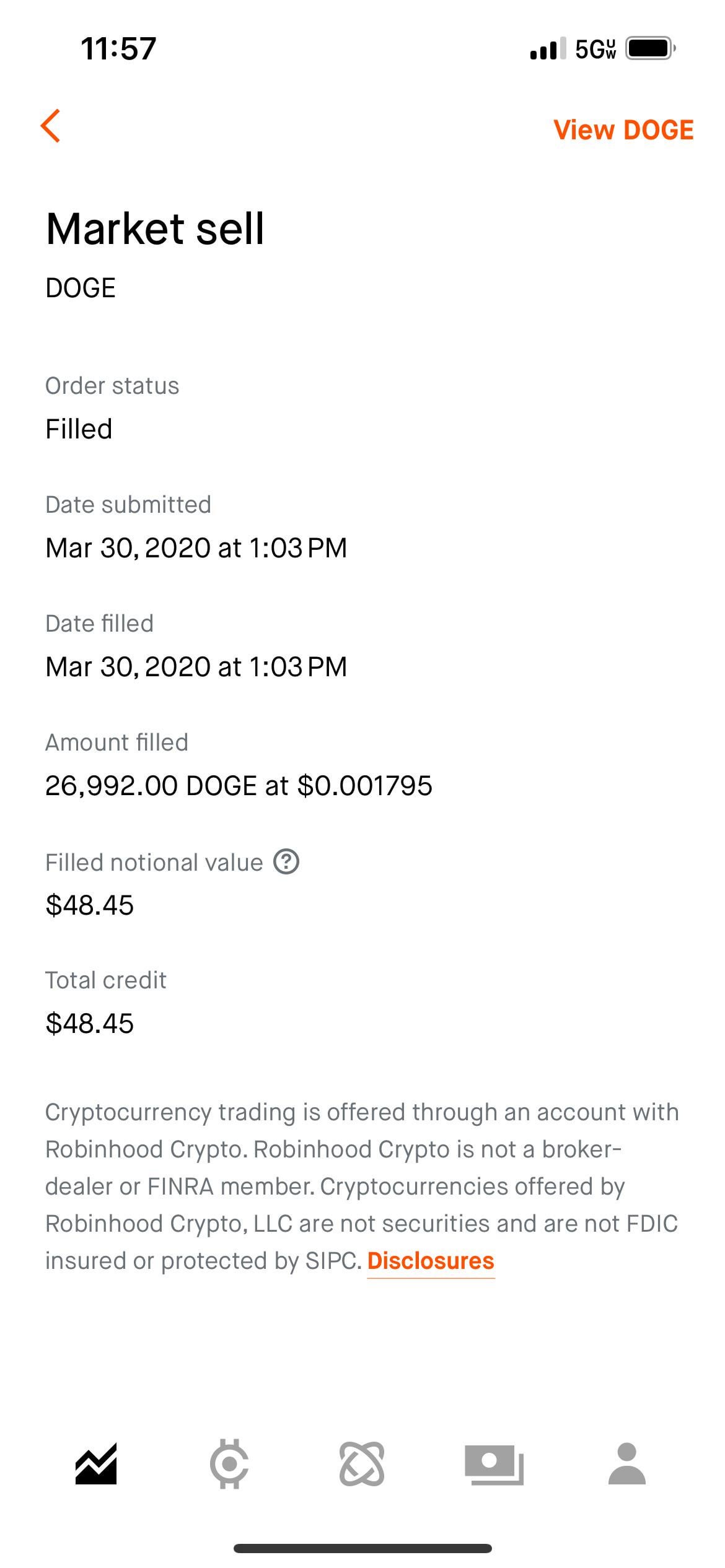Switch to the cash tab

(494, 1465)
